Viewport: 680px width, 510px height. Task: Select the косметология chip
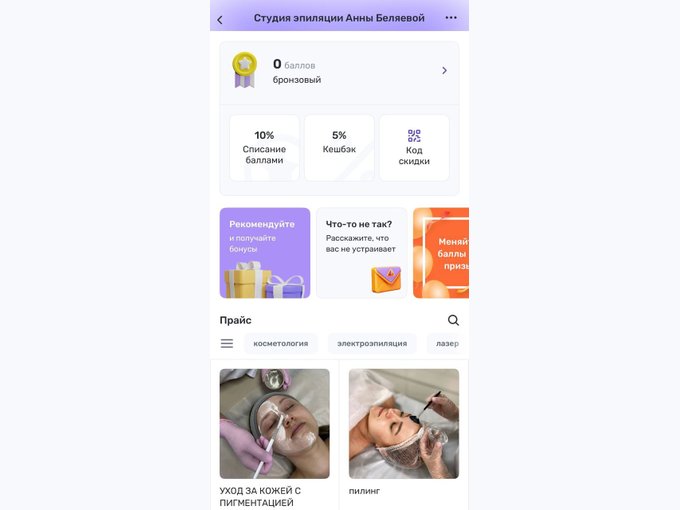click(x=281, y=343)
